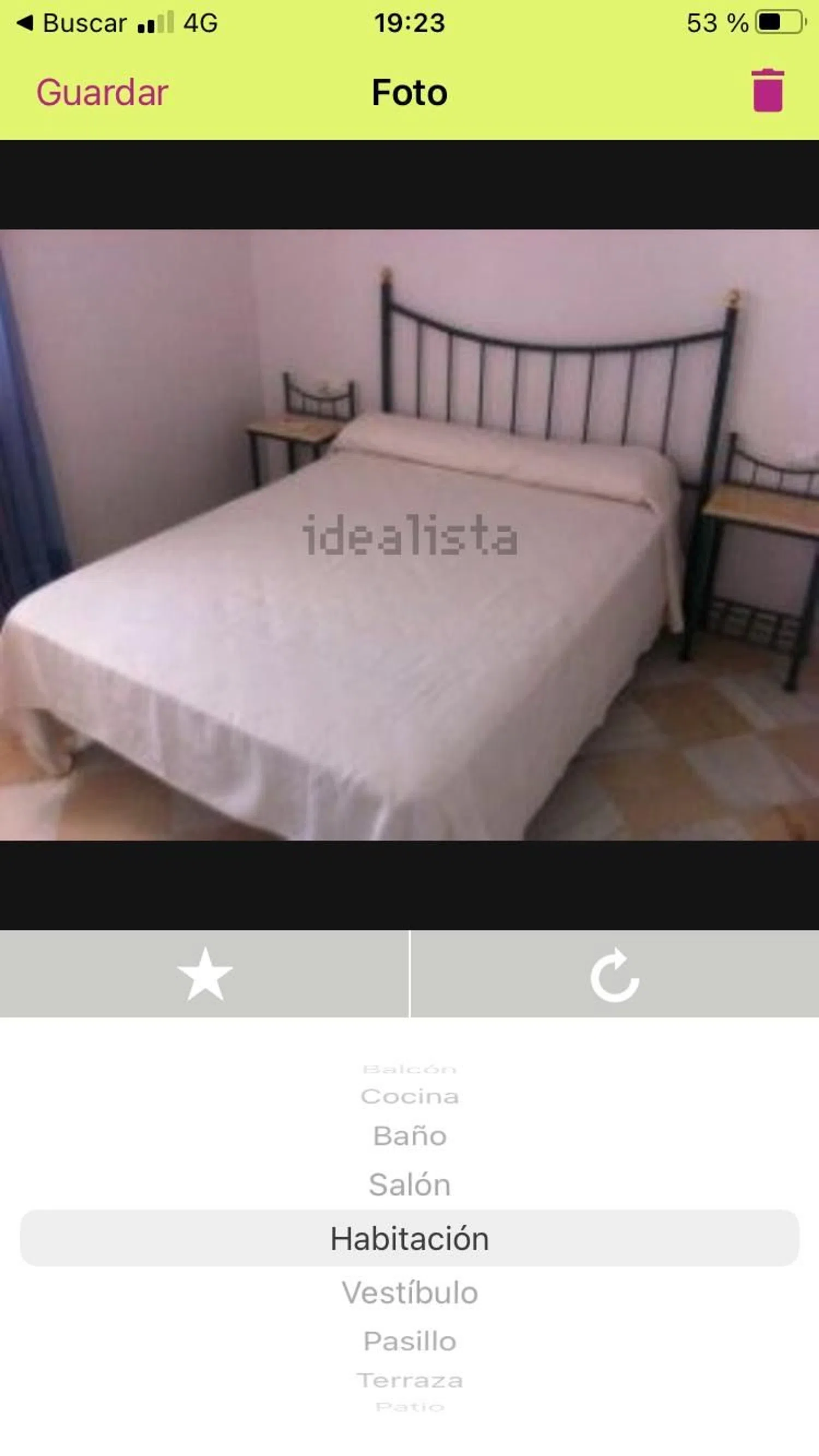Image resolution: width=819 pixels, height=1456 pixels.
Task: Choose Pasillo in the room picker
Action: pos(410,1342)
